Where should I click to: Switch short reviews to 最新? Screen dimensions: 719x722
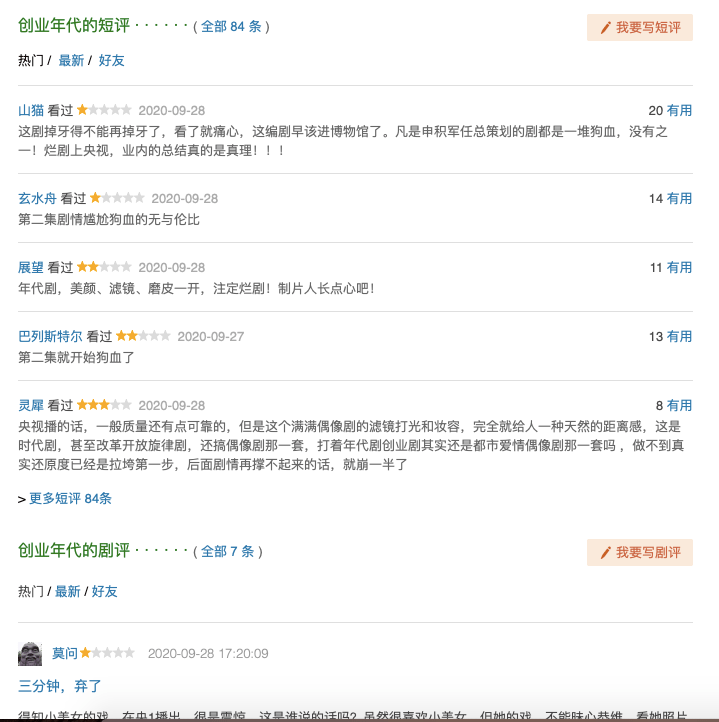point(71,60)
